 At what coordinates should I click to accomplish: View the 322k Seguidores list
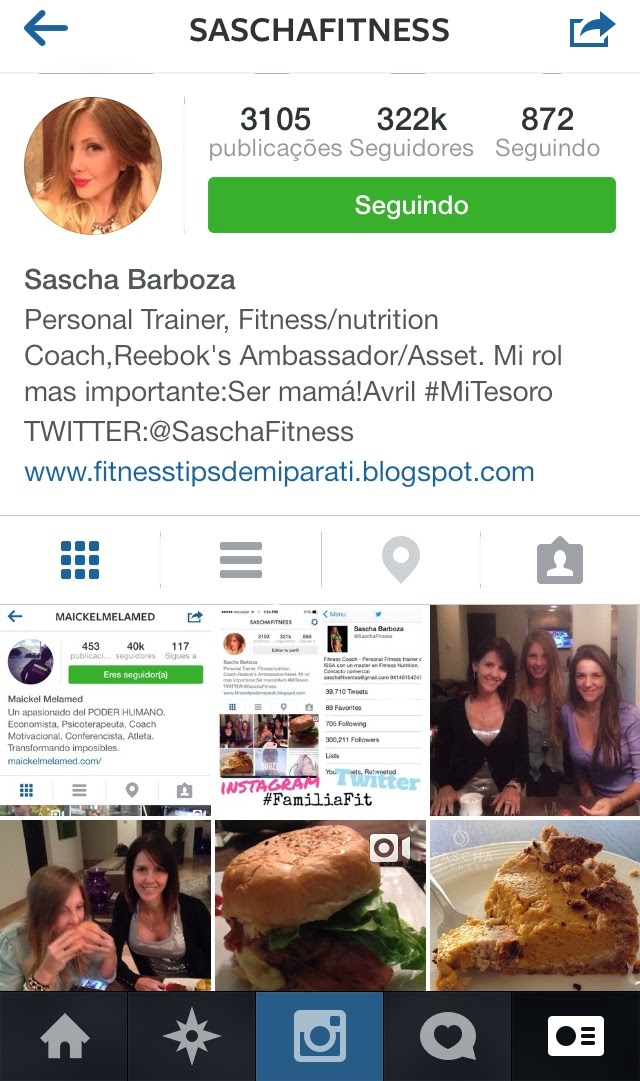[x=411, y=132]
